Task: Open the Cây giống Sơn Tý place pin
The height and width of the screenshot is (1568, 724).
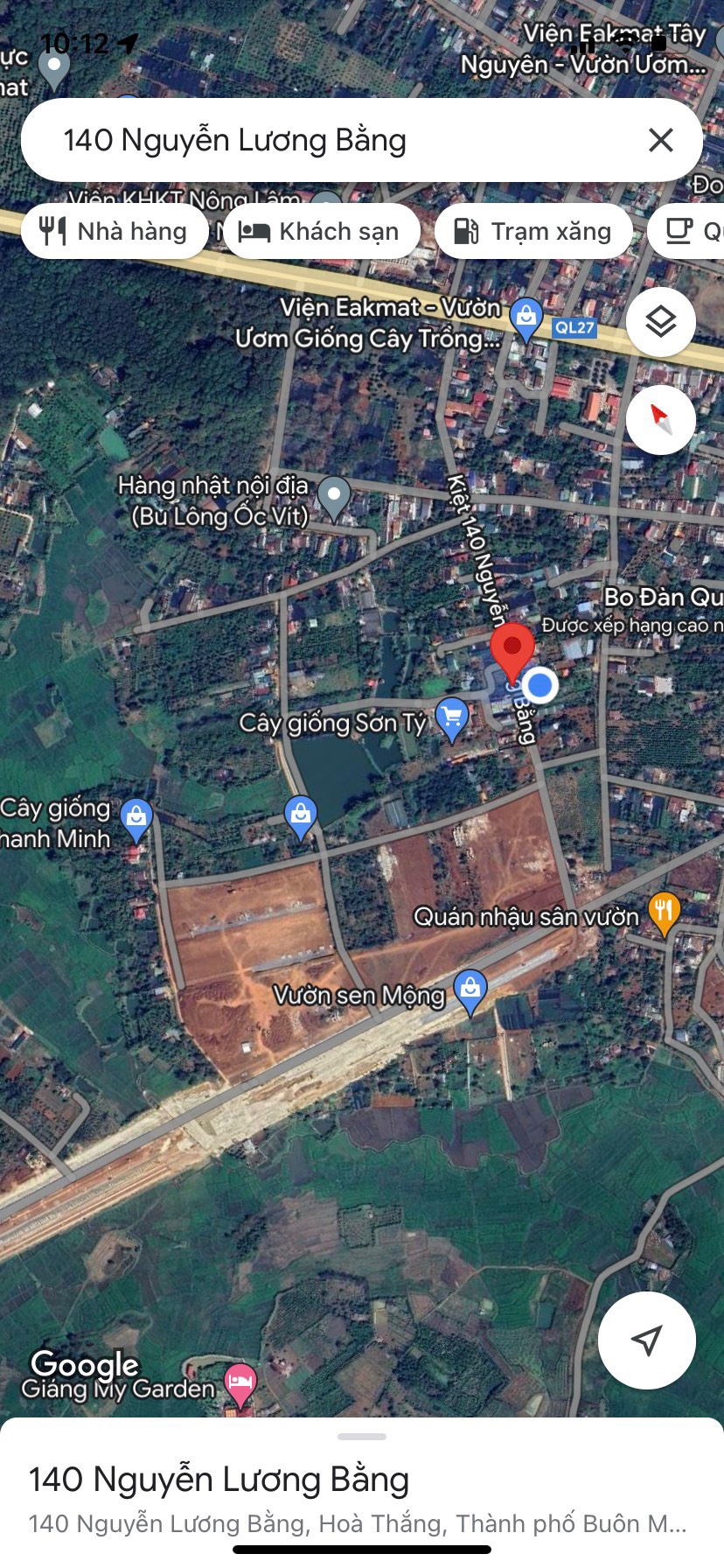Action: tap(451, 720)
